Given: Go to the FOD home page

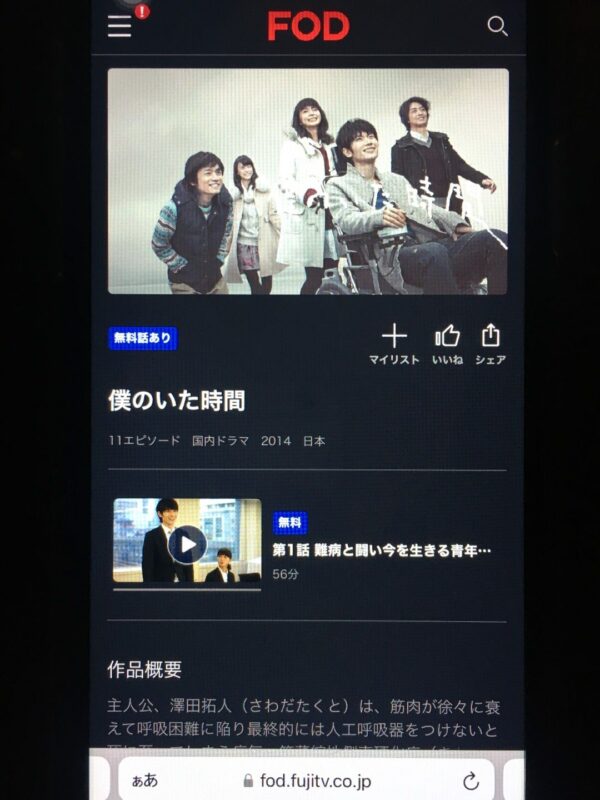Looking at the screenshot, I should click(308, 26).
